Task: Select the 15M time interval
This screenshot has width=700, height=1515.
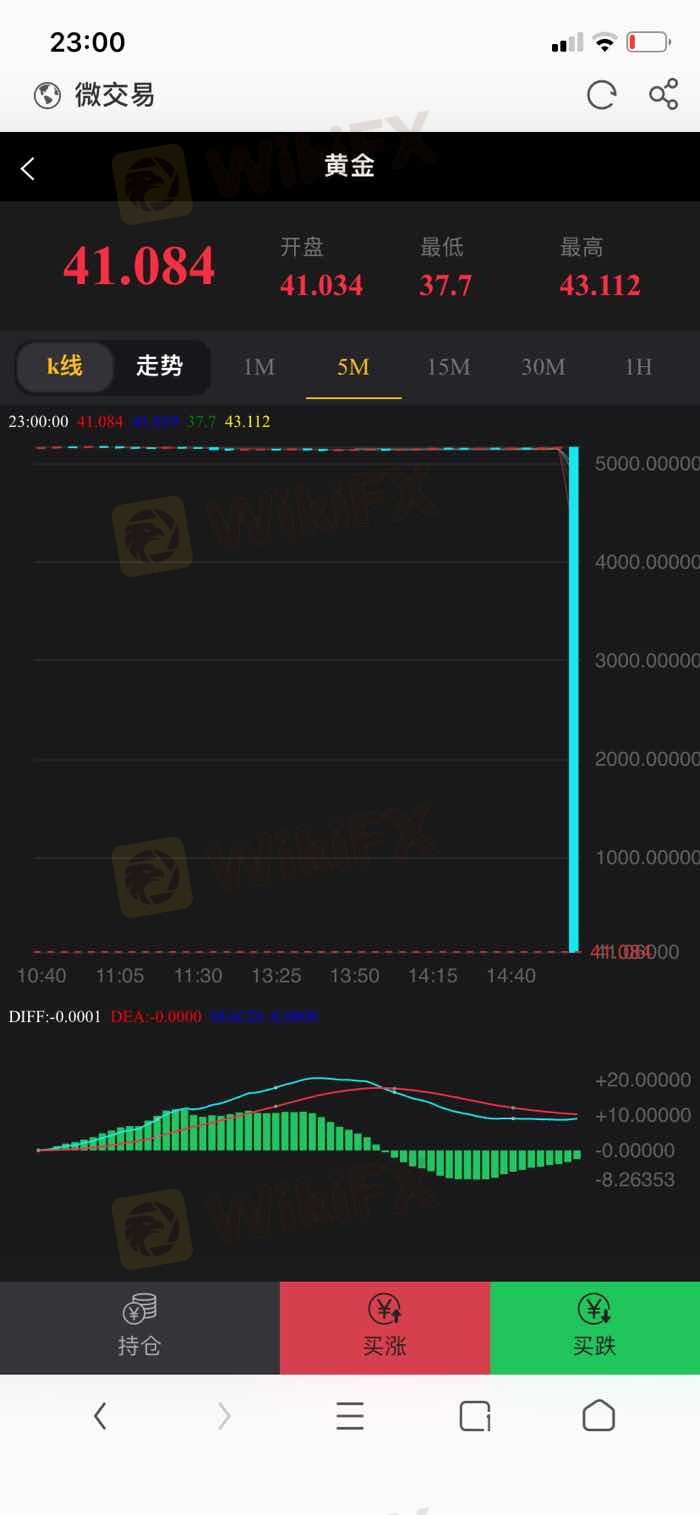Action: point(448,367)
